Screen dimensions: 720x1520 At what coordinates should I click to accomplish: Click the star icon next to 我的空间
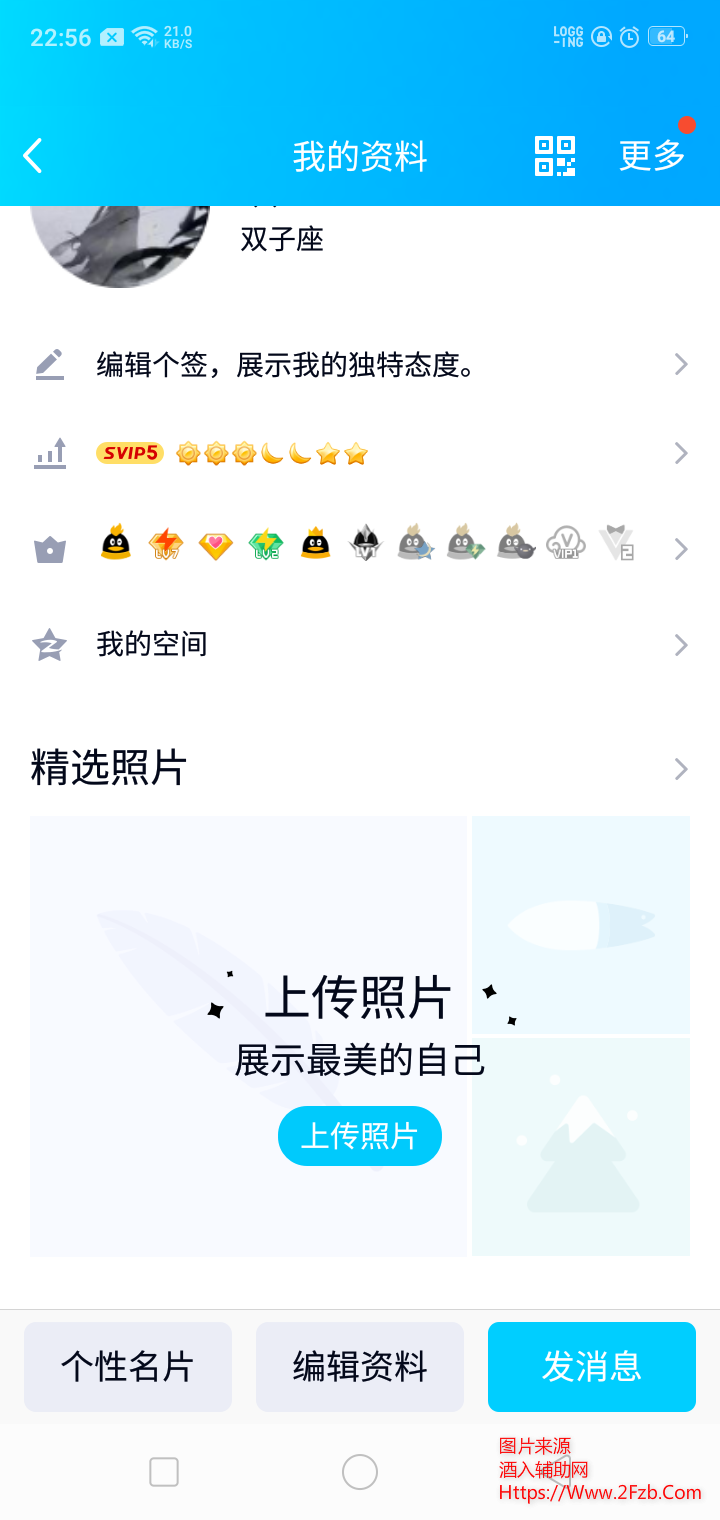tap(49, 644)
